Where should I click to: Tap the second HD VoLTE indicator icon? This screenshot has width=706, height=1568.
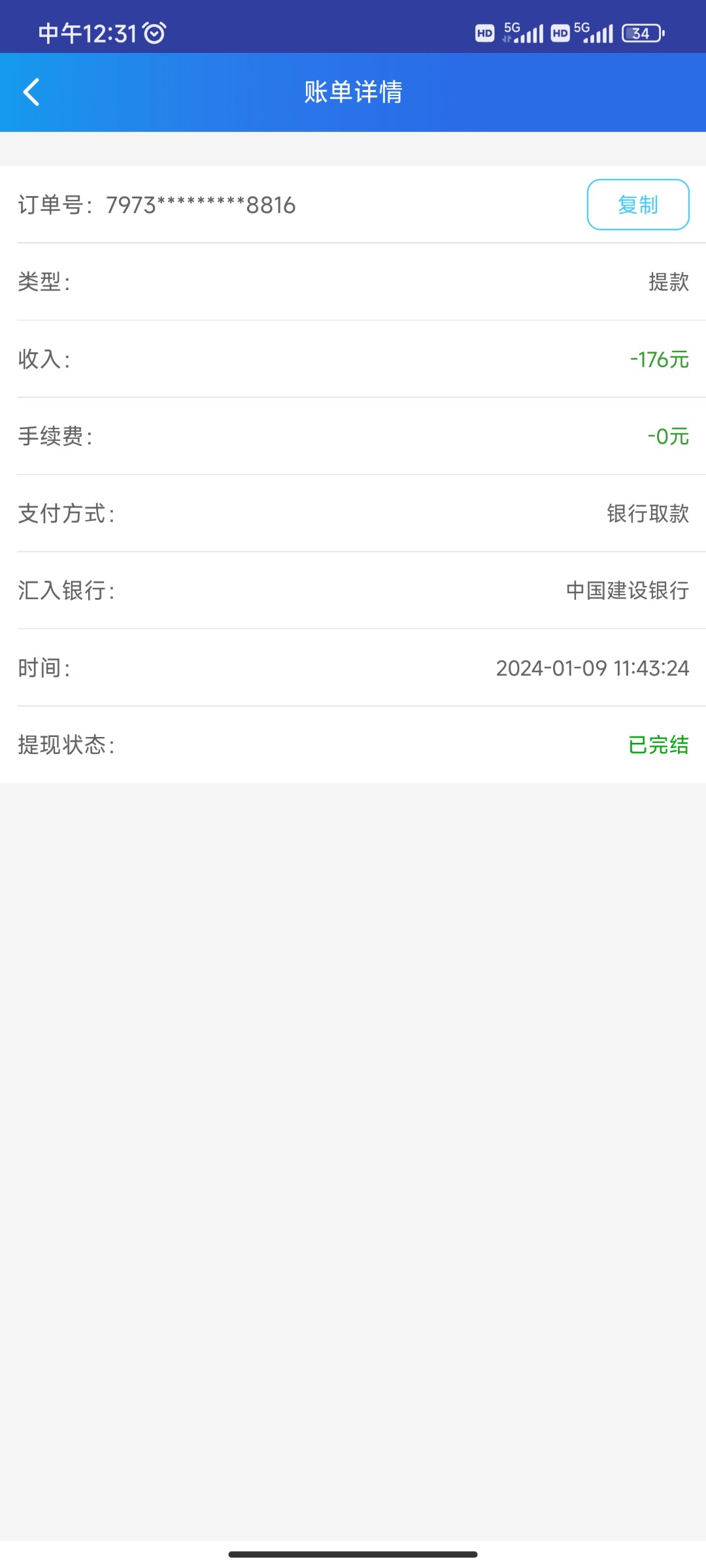point(560,33)
